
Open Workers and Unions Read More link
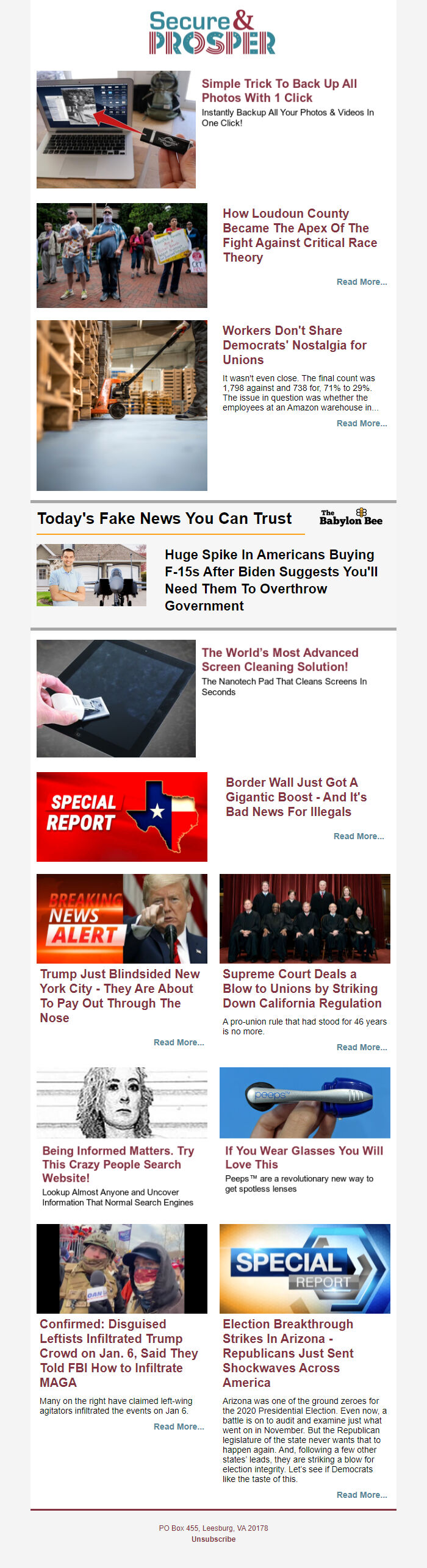(x=361, y=423)
